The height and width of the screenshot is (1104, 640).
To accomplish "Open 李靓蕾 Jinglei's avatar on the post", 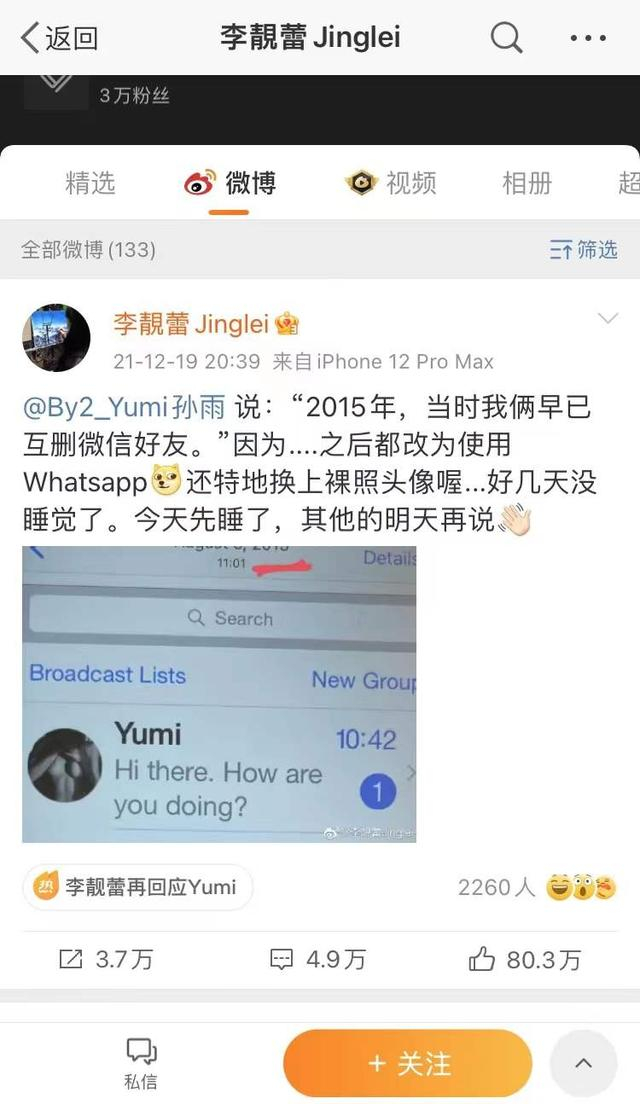I will pyautogui.click(x=49, y=337).
